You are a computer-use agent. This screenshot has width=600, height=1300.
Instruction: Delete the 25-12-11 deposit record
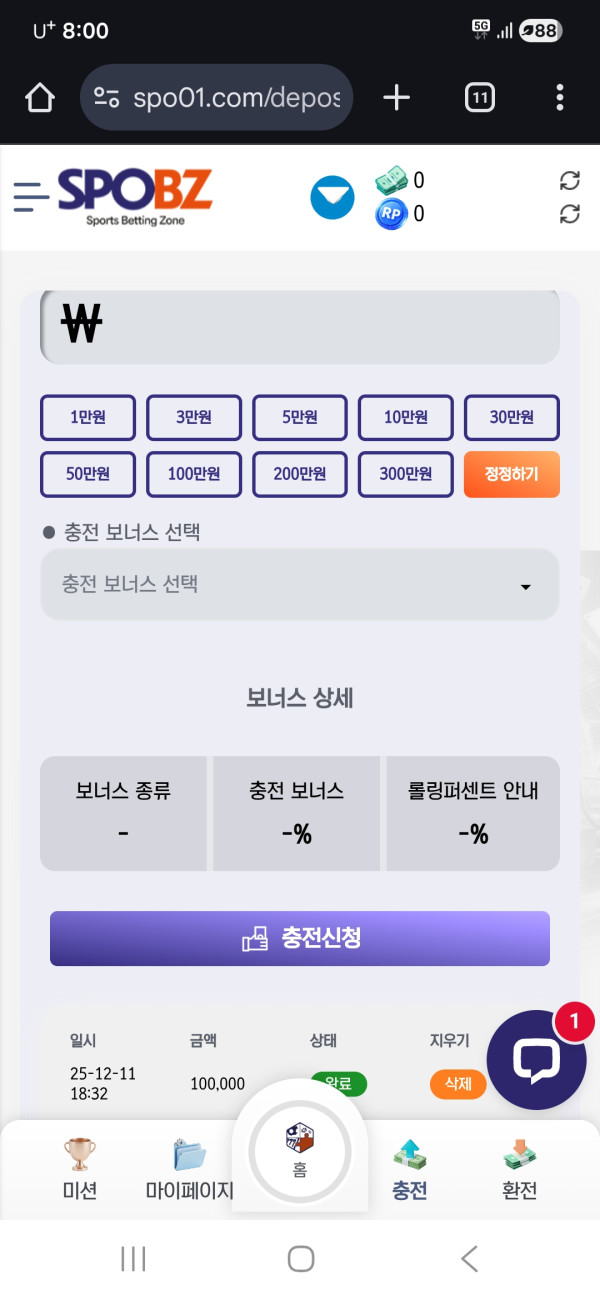pos(457,1083)
